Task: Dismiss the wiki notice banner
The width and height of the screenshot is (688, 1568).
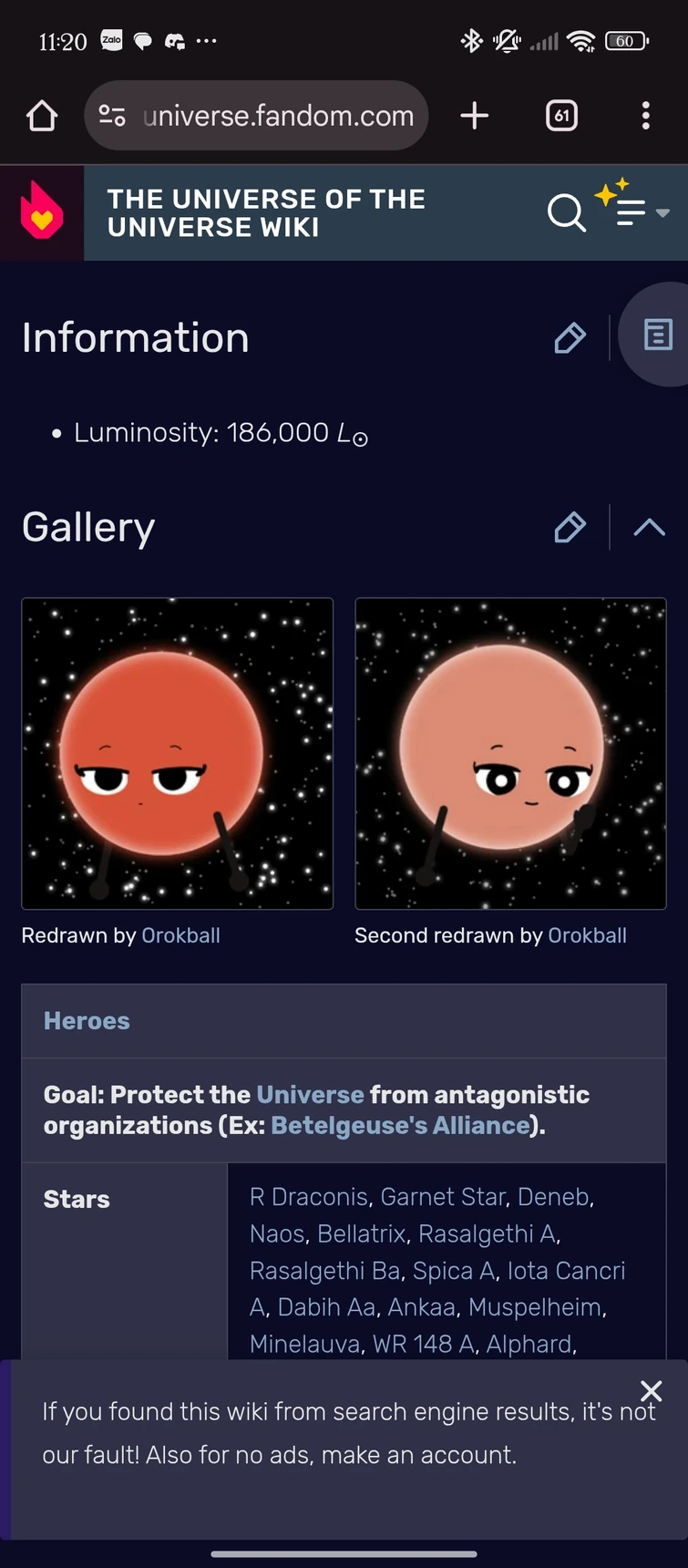Action: [x=651, y=1390]
